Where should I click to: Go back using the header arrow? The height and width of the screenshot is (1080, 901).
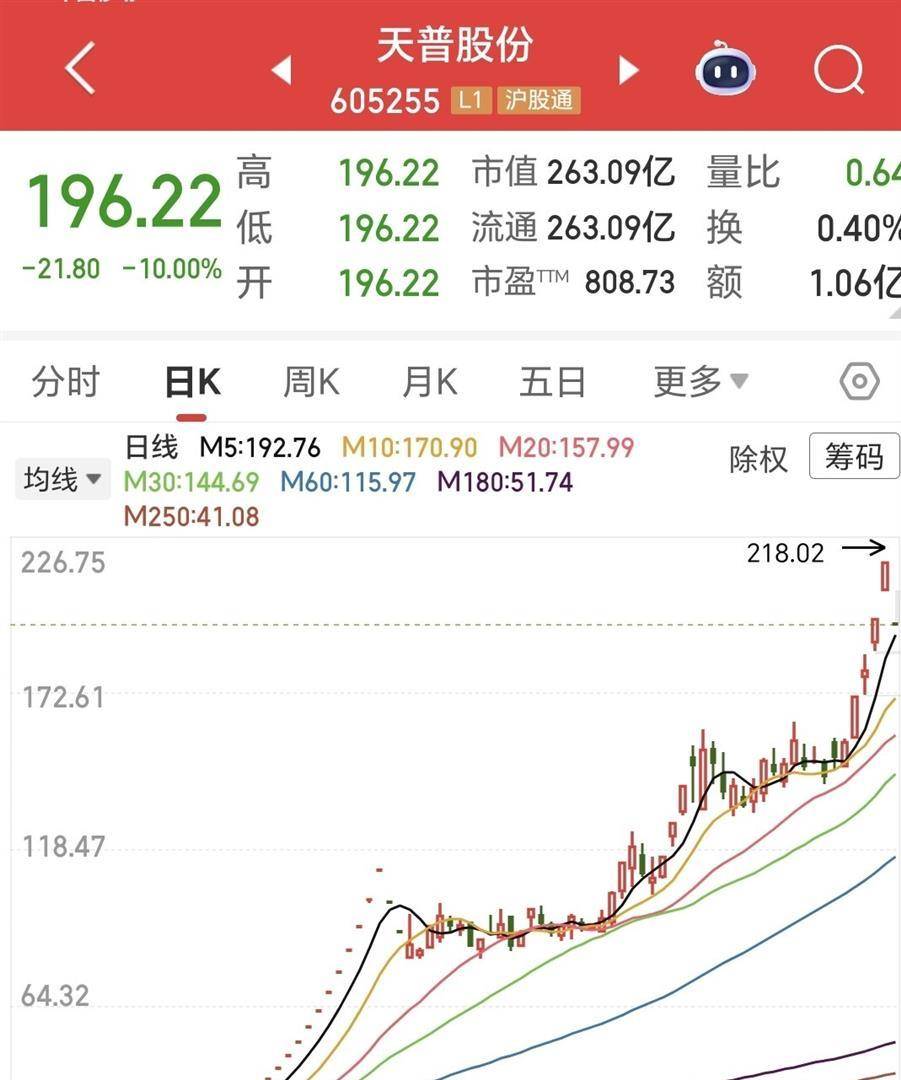tap(80, 69)
